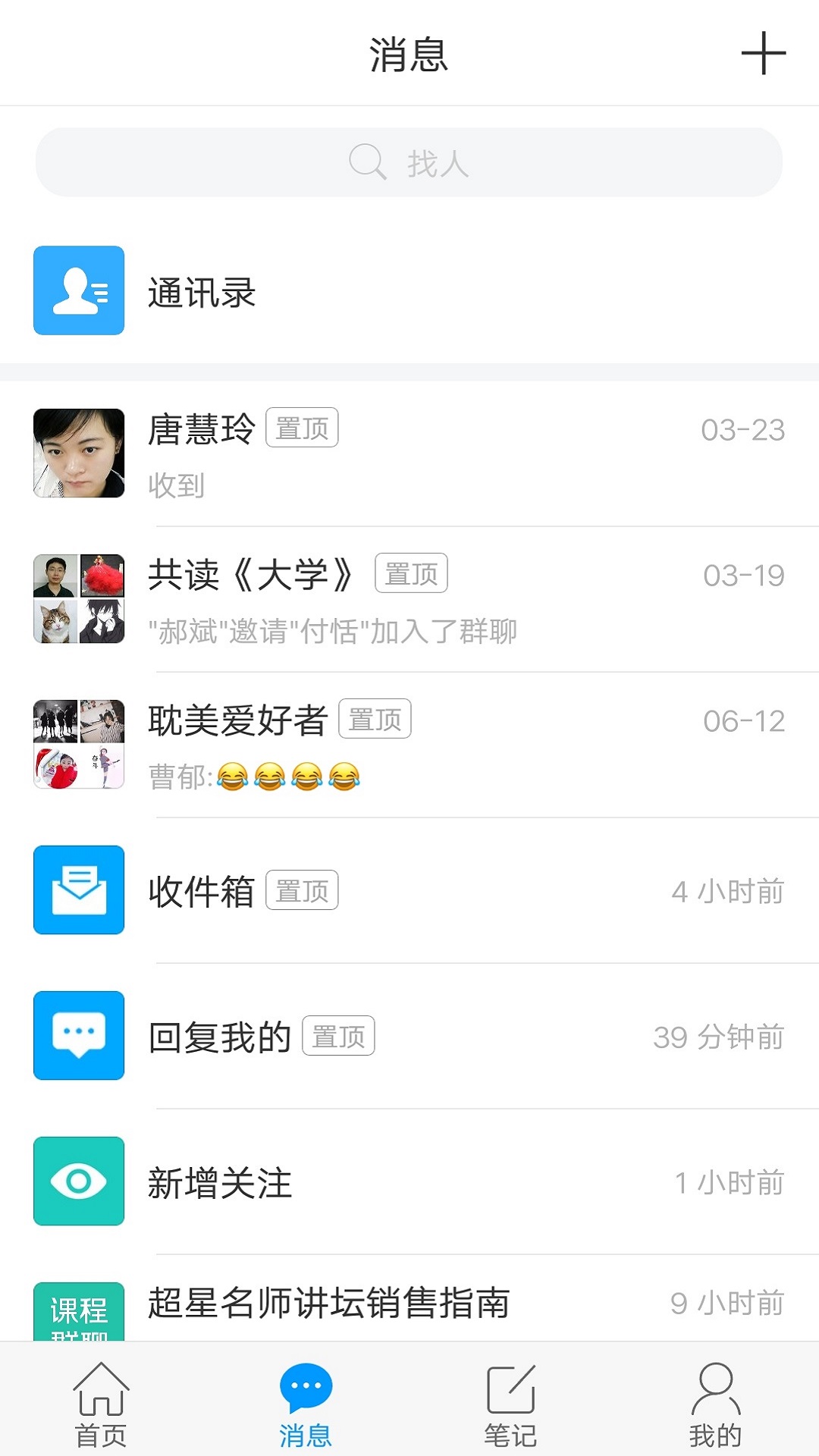Tap 唐慧玲's profile photo thumbnail
This screenshot has height=1456, width=819.
79,453
